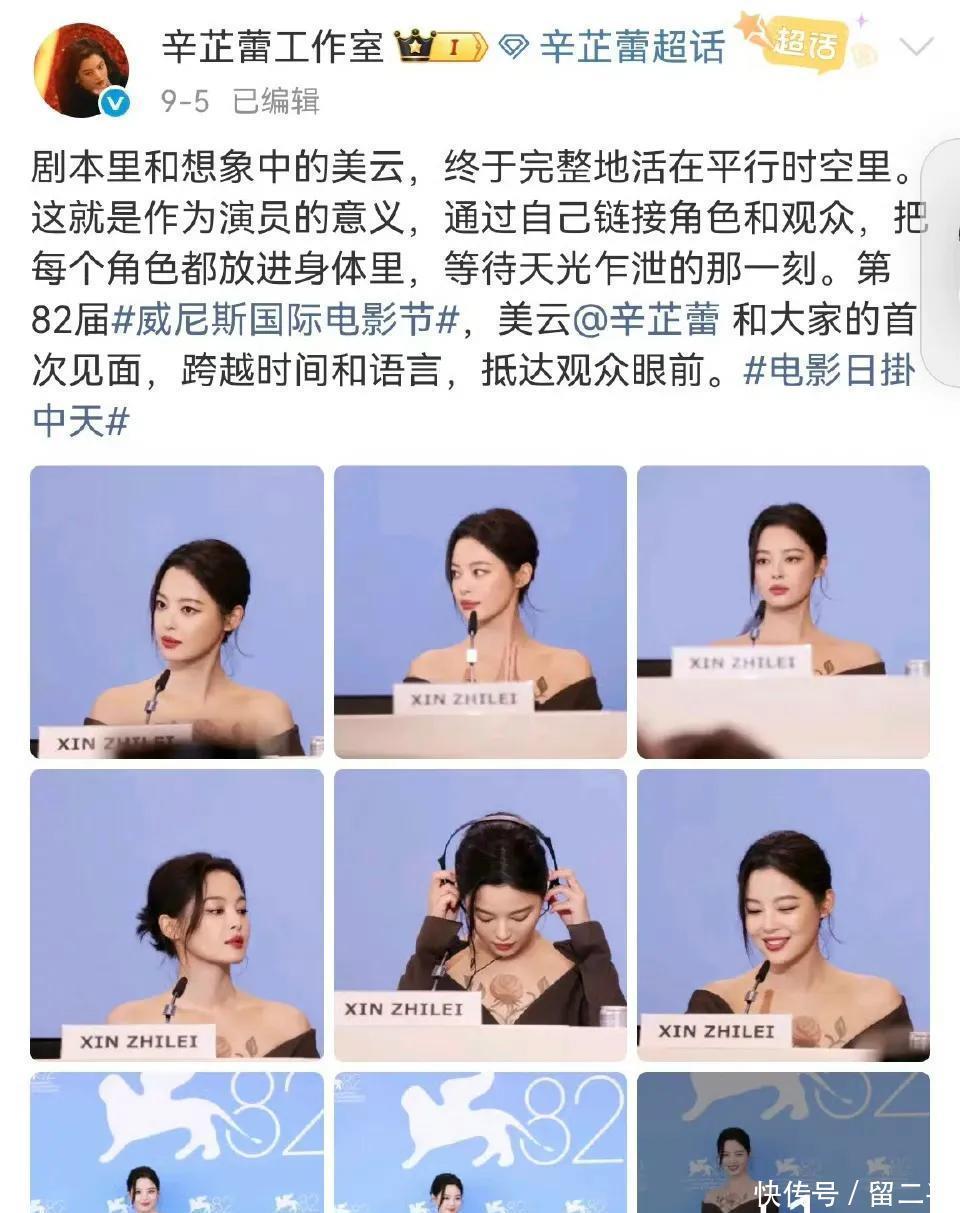960x1213 pixels.
Task: Open 辛芷蕾工作室 profile avatar
Action: (81, 70)
